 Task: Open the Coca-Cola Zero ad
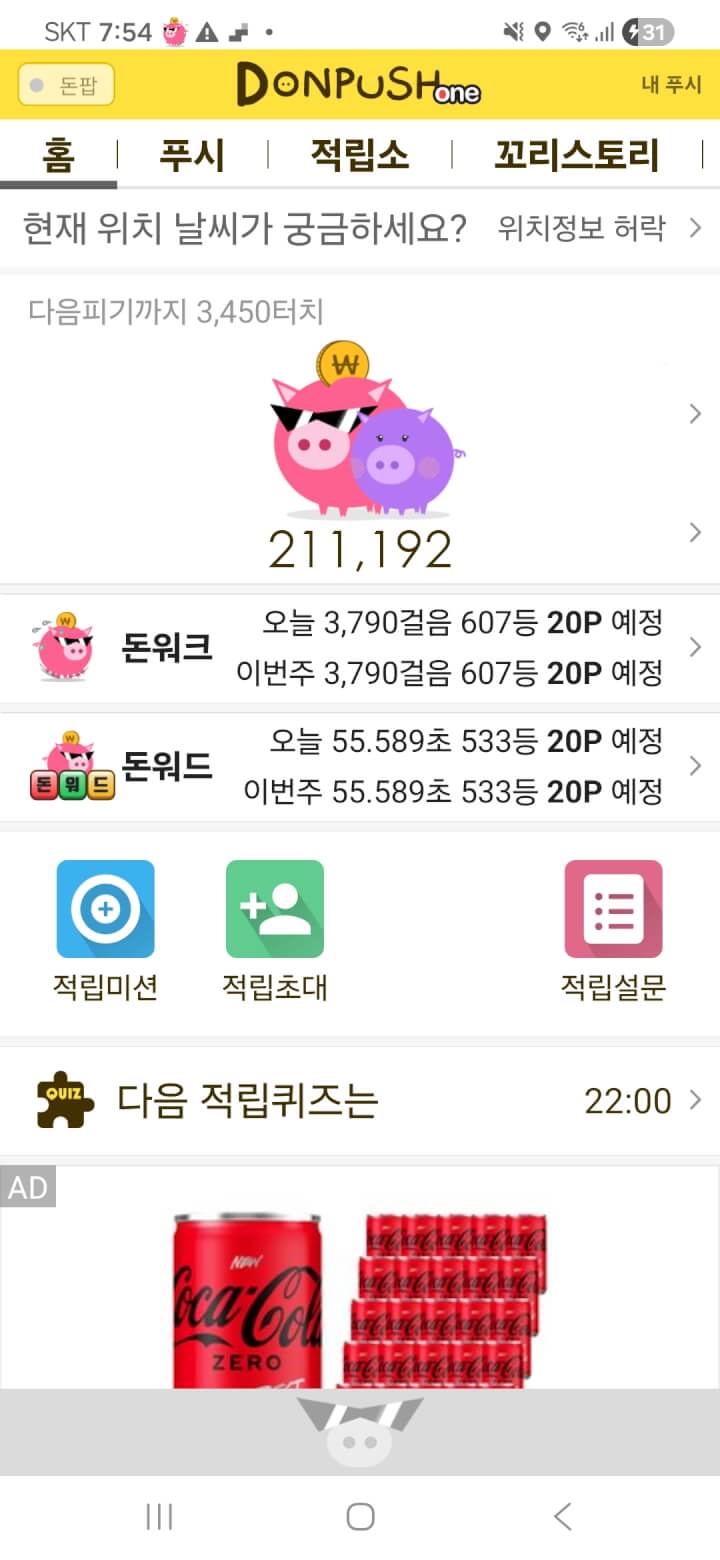click(x=360, y=1290)
